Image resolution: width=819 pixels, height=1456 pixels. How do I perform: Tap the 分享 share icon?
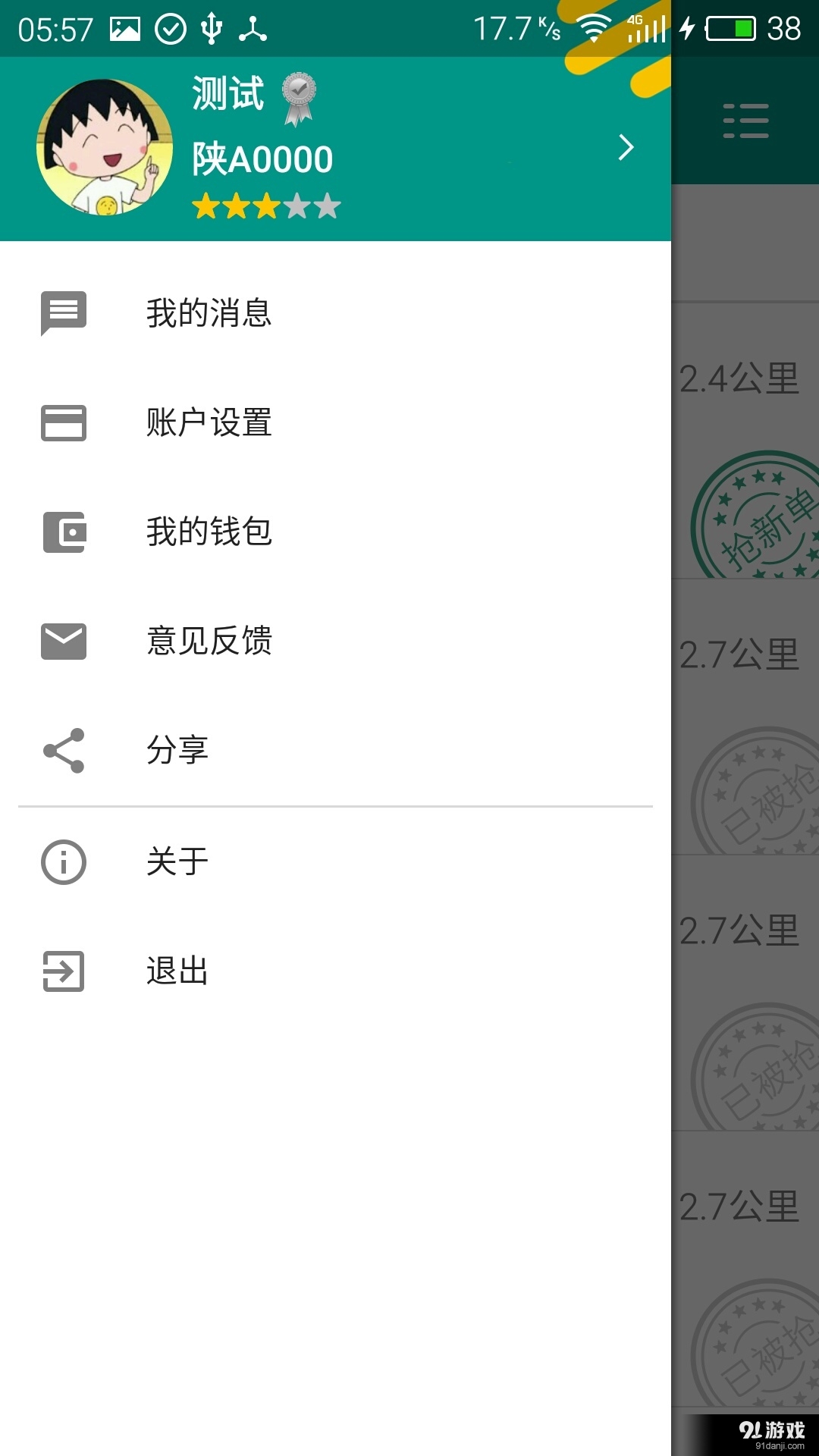pyautogui.click(x=63, y=751)
